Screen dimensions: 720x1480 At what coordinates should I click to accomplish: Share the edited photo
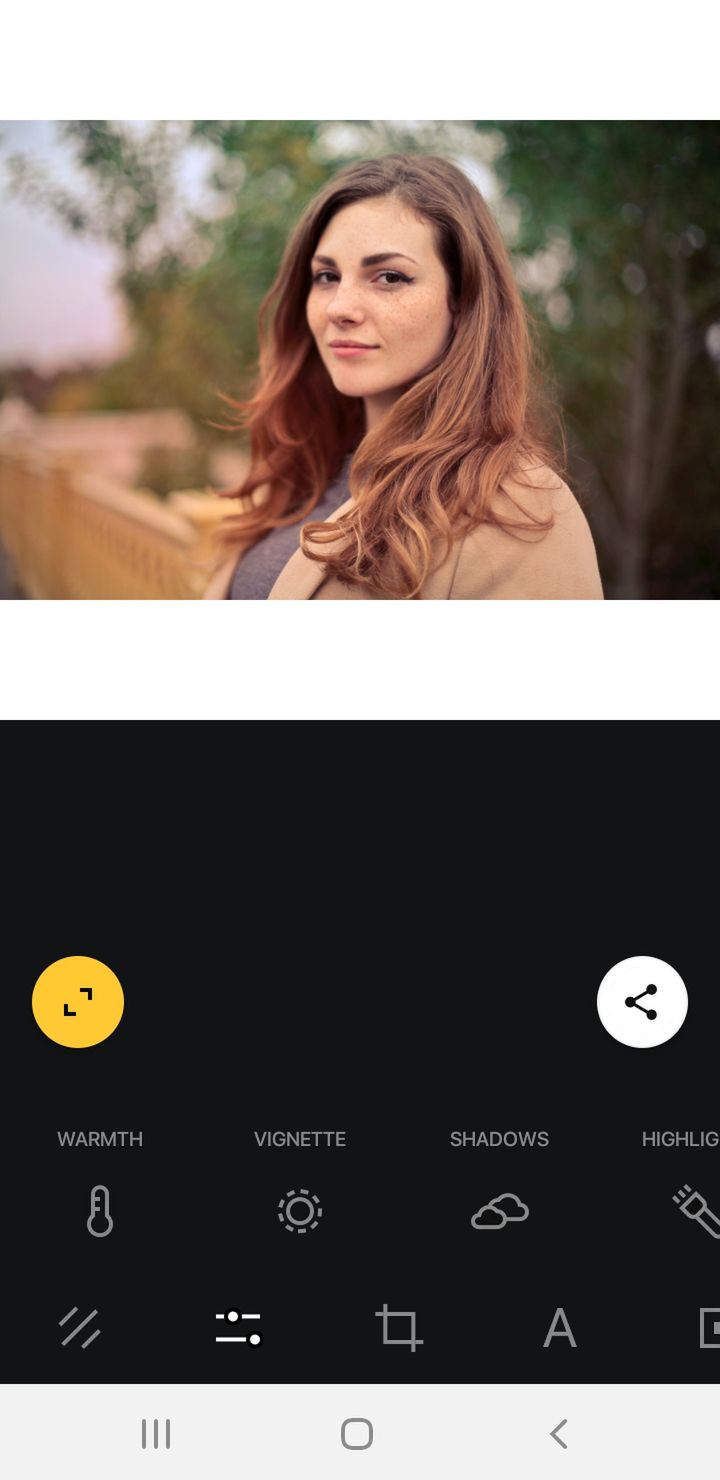642,1002
